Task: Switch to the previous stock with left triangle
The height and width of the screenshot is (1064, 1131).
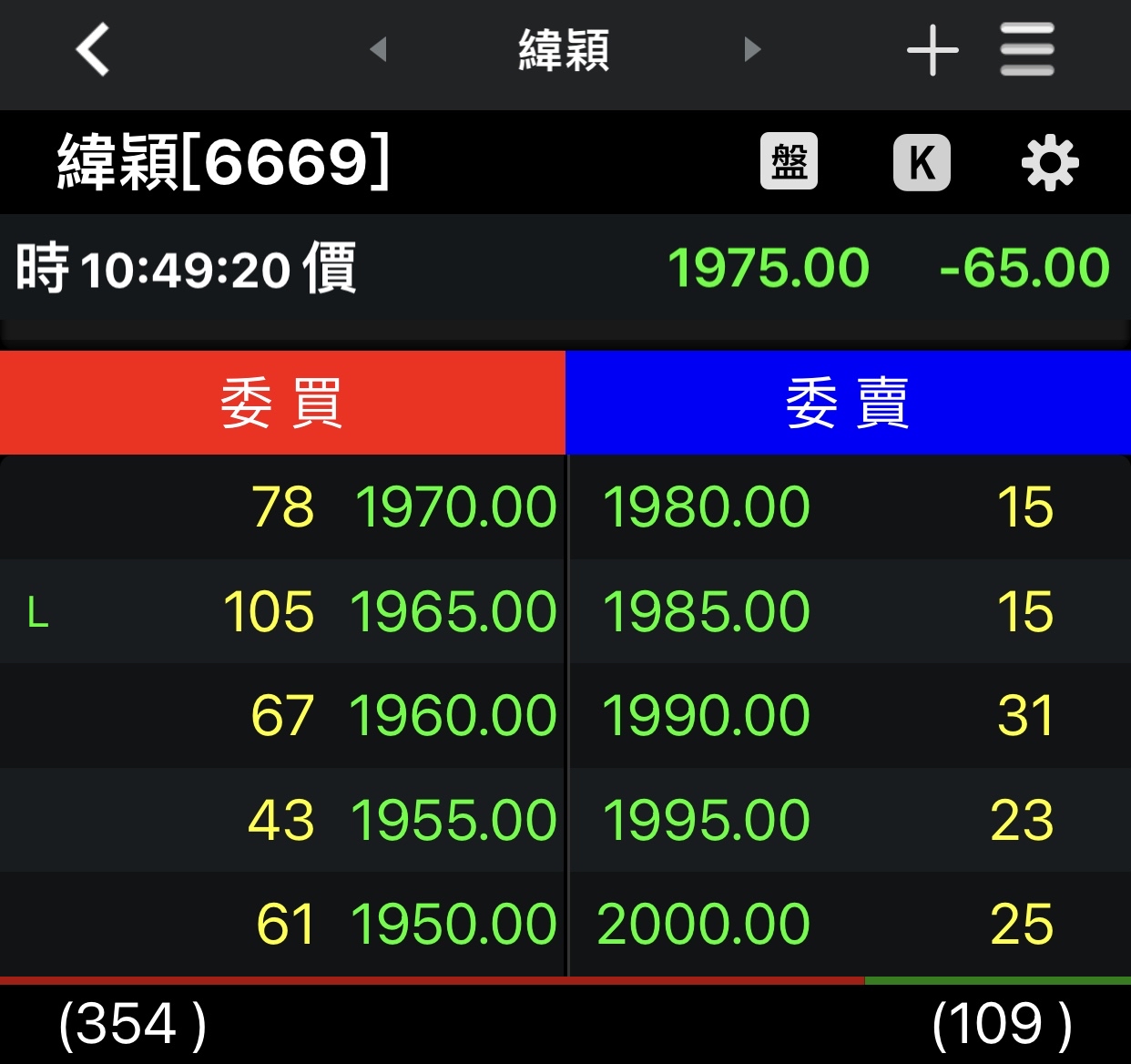Action: [379, 49]
